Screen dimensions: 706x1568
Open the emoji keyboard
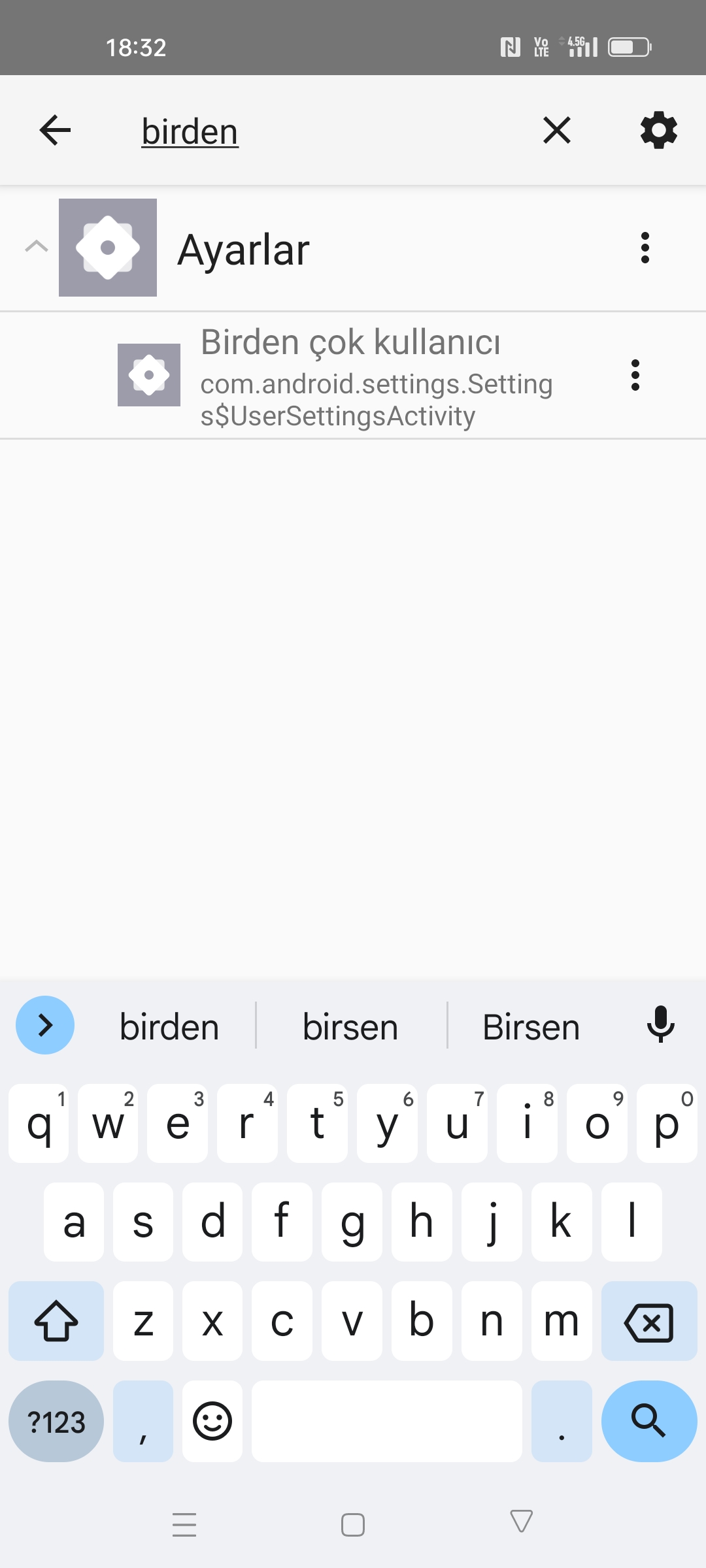click(212, 1421)
